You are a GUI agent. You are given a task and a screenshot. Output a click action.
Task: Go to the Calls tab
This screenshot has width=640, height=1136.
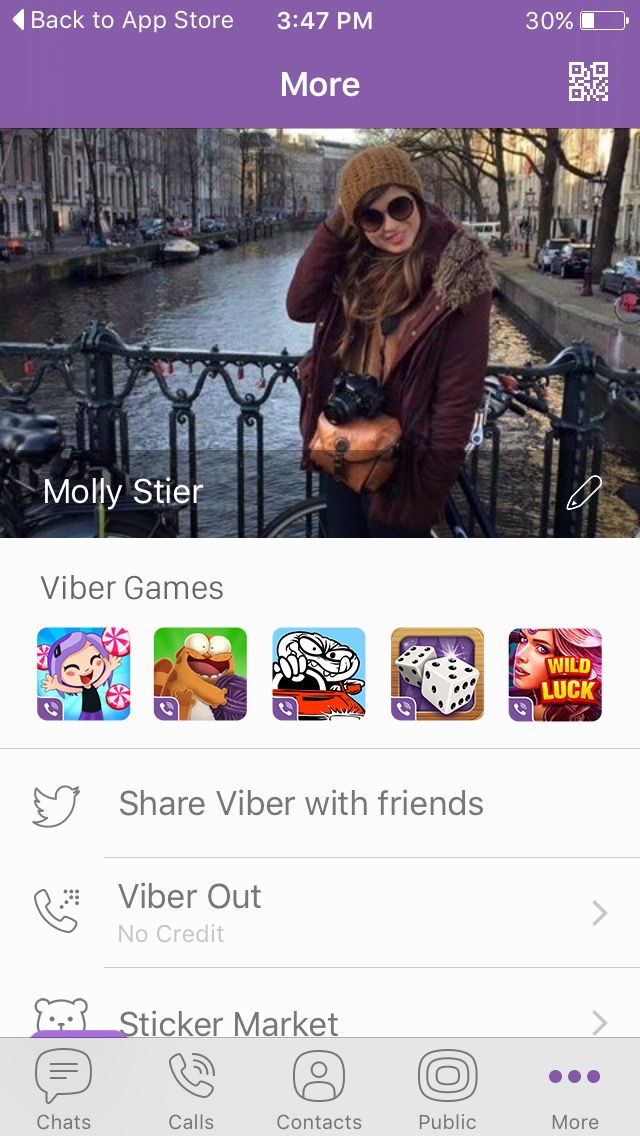[x=191, y=1089]
